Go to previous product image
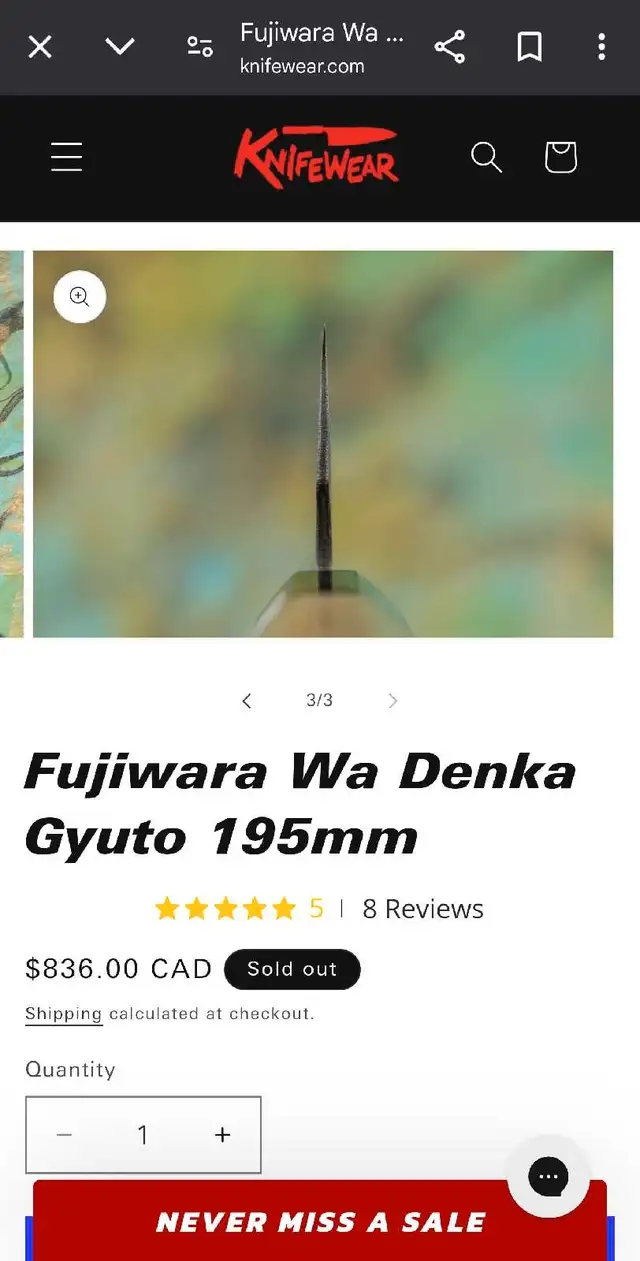The height and width of the screenshot is (1261, 640). [x=247, y=701]
